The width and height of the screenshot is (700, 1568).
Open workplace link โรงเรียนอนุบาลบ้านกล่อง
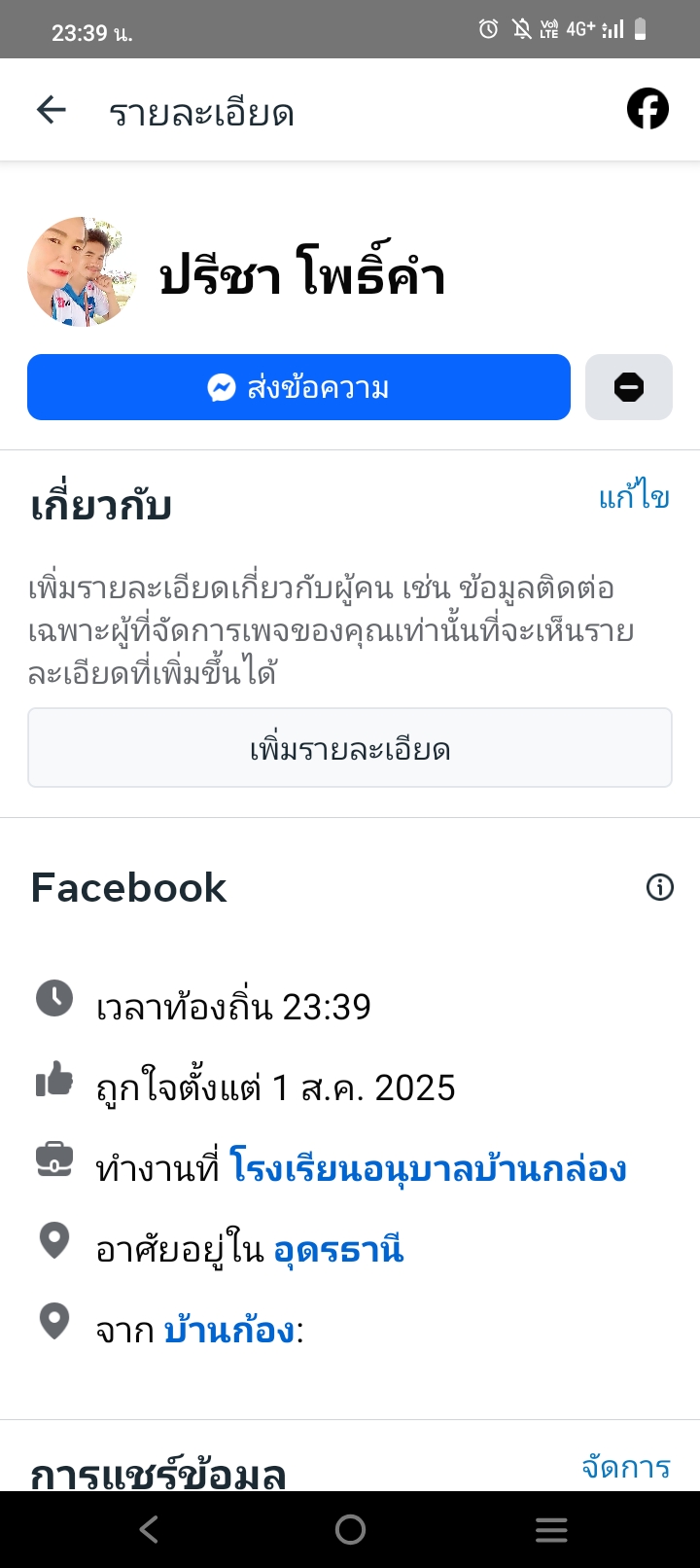pos(428,1168)
